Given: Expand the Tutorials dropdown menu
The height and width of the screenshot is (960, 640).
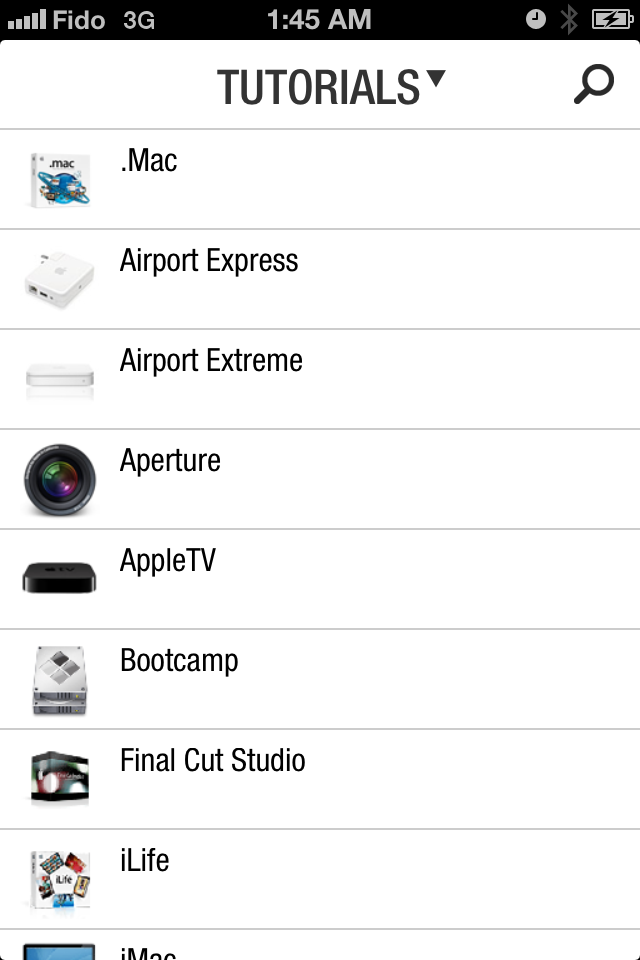Looking at the screenshot, I should pos(331,87).
